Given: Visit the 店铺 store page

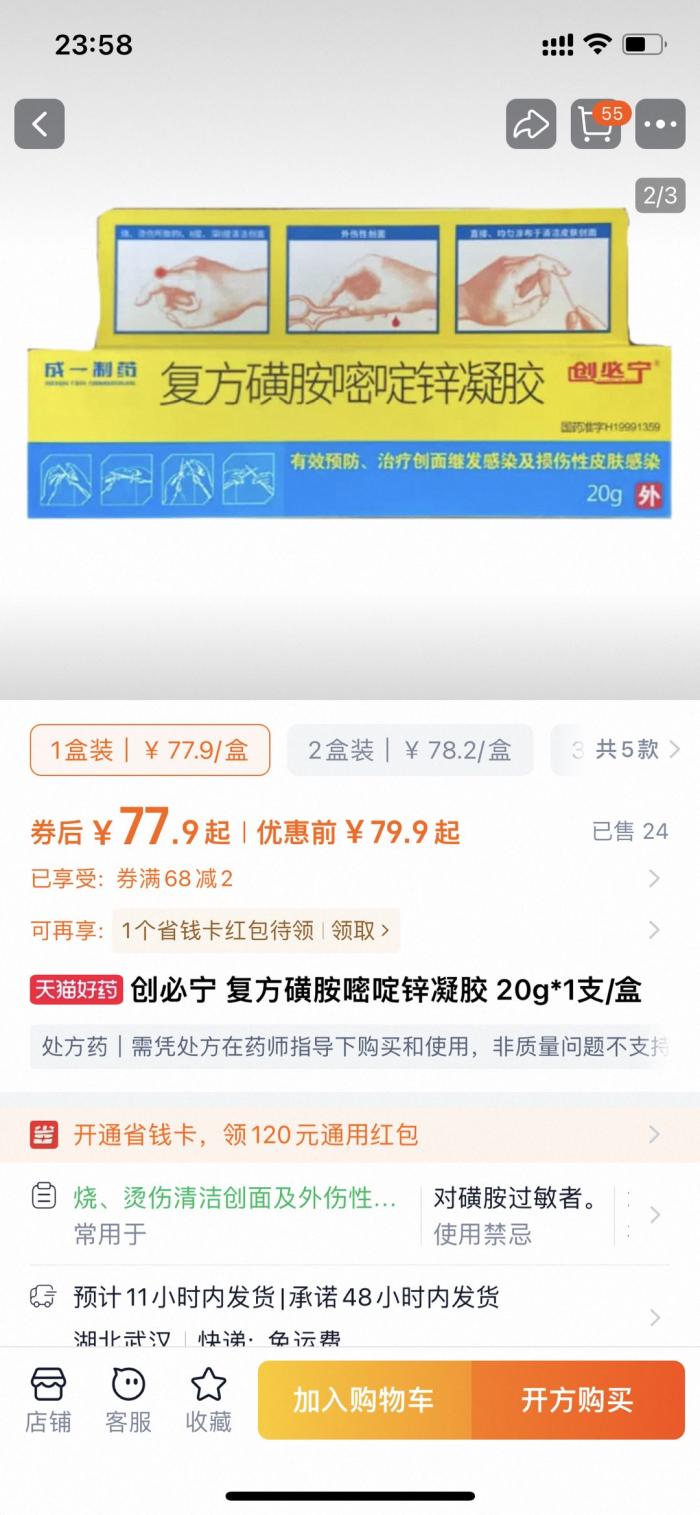Looking at the screenshot, I should click(48, 1398).
